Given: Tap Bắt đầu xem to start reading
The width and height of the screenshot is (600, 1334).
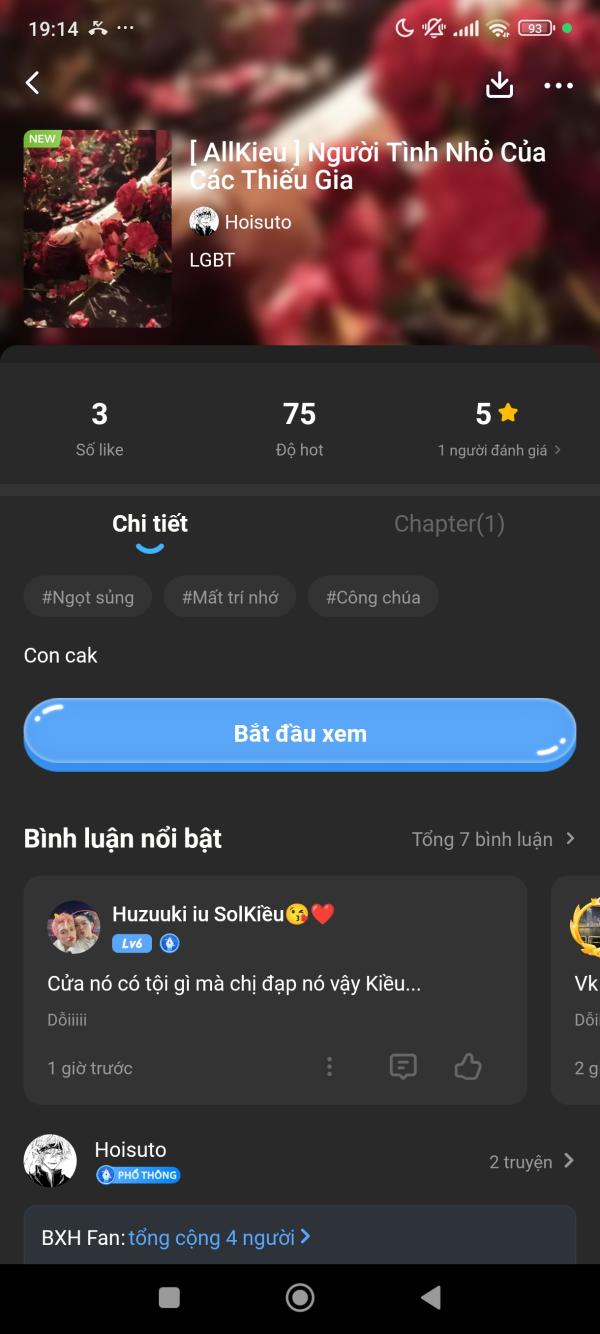Looking at the screenshot, I should pos(300,734).
